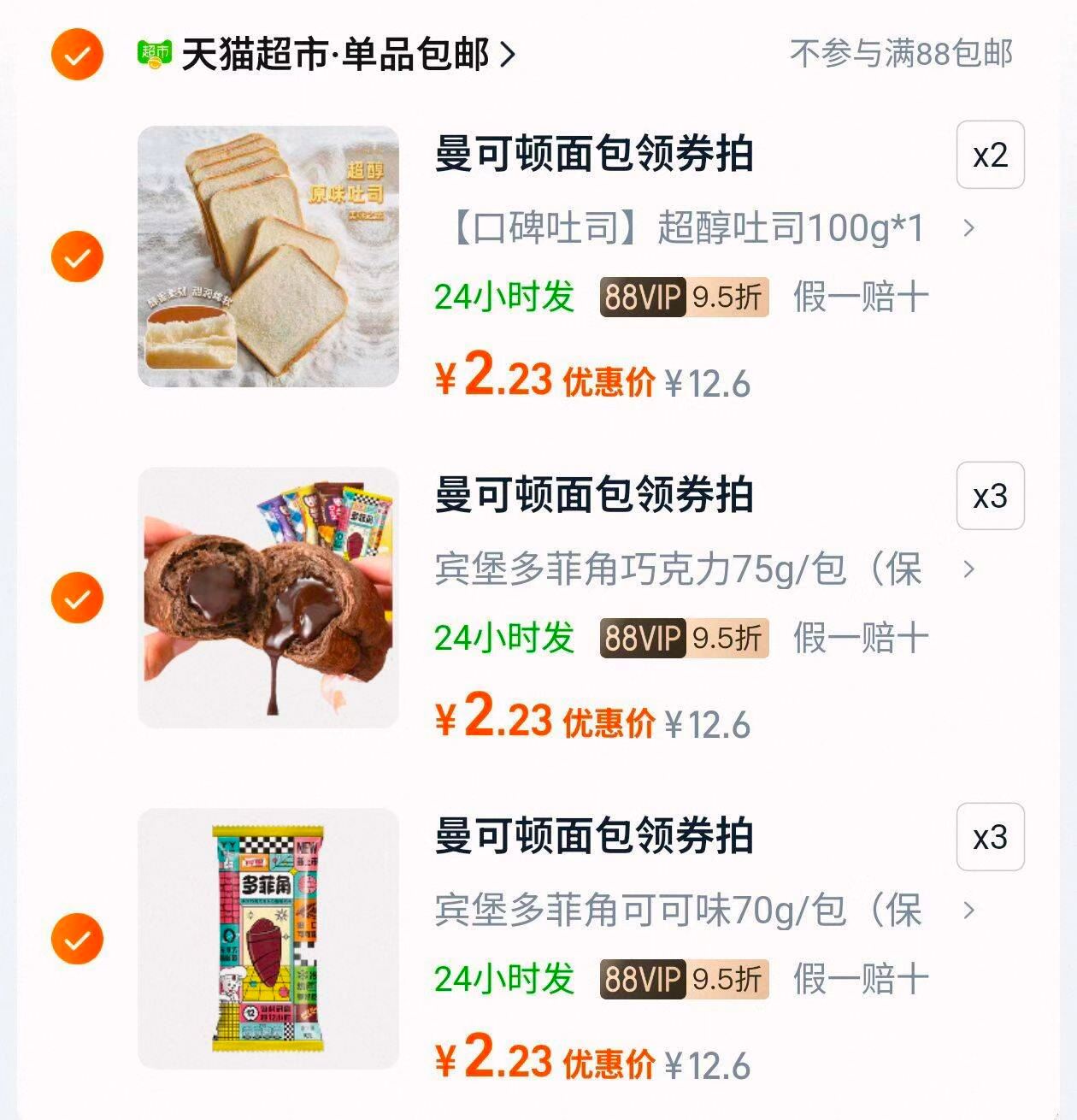This screenshot has width=1077, height=1120.
Task: Click the 9.5折 discount tag for the toast
Action: [x=735, y=295]
